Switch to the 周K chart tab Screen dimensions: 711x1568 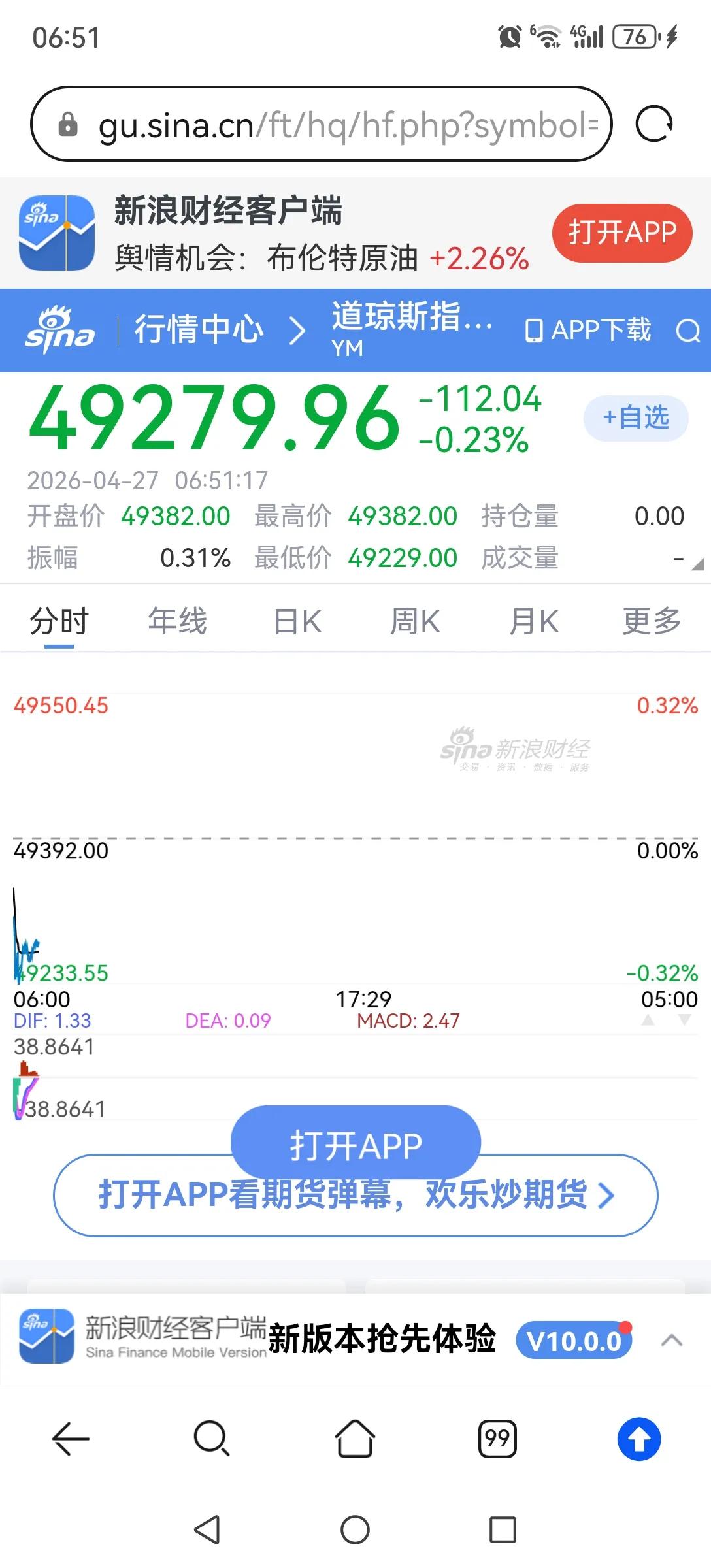coord(415,621)
